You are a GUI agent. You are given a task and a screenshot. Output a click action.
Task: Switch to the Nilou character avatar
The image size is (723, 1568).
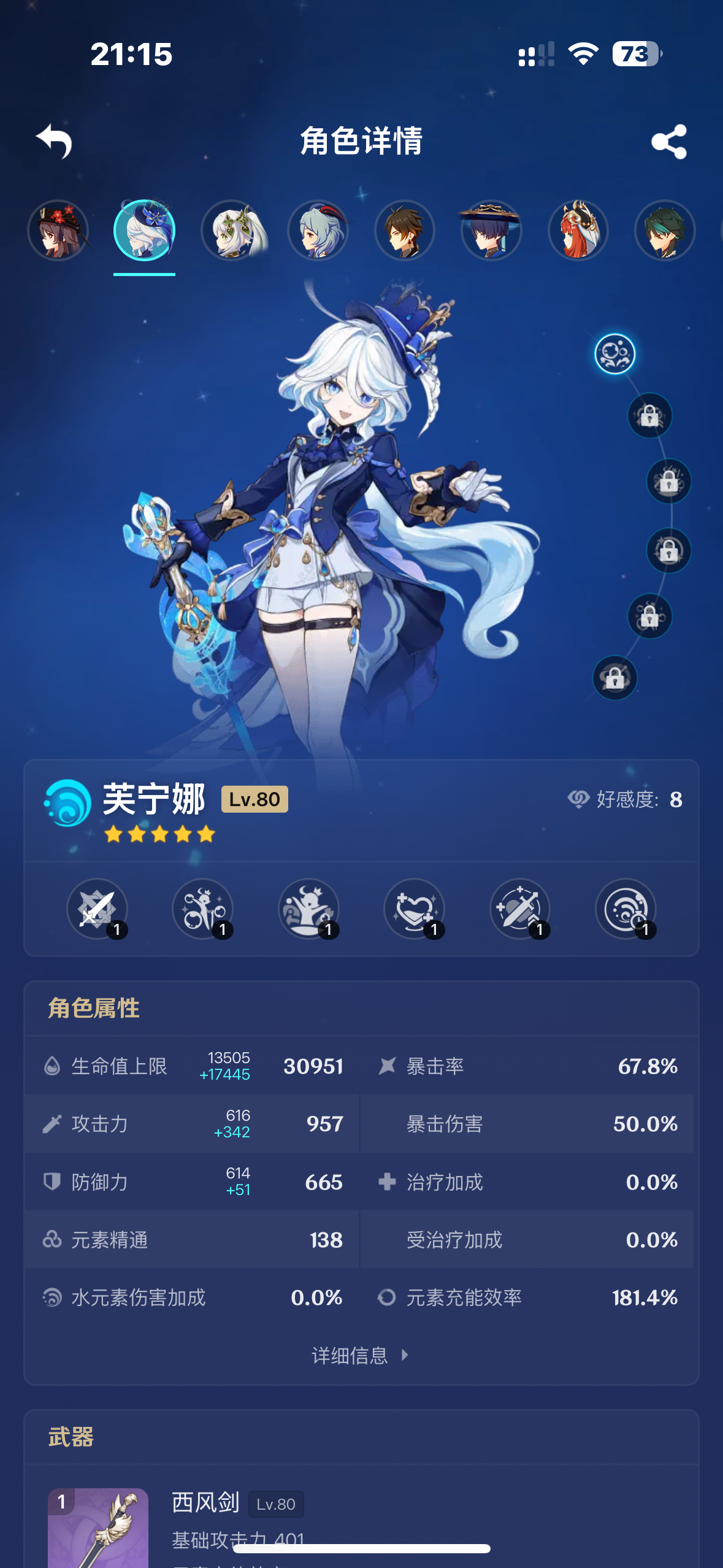(578, 231)
